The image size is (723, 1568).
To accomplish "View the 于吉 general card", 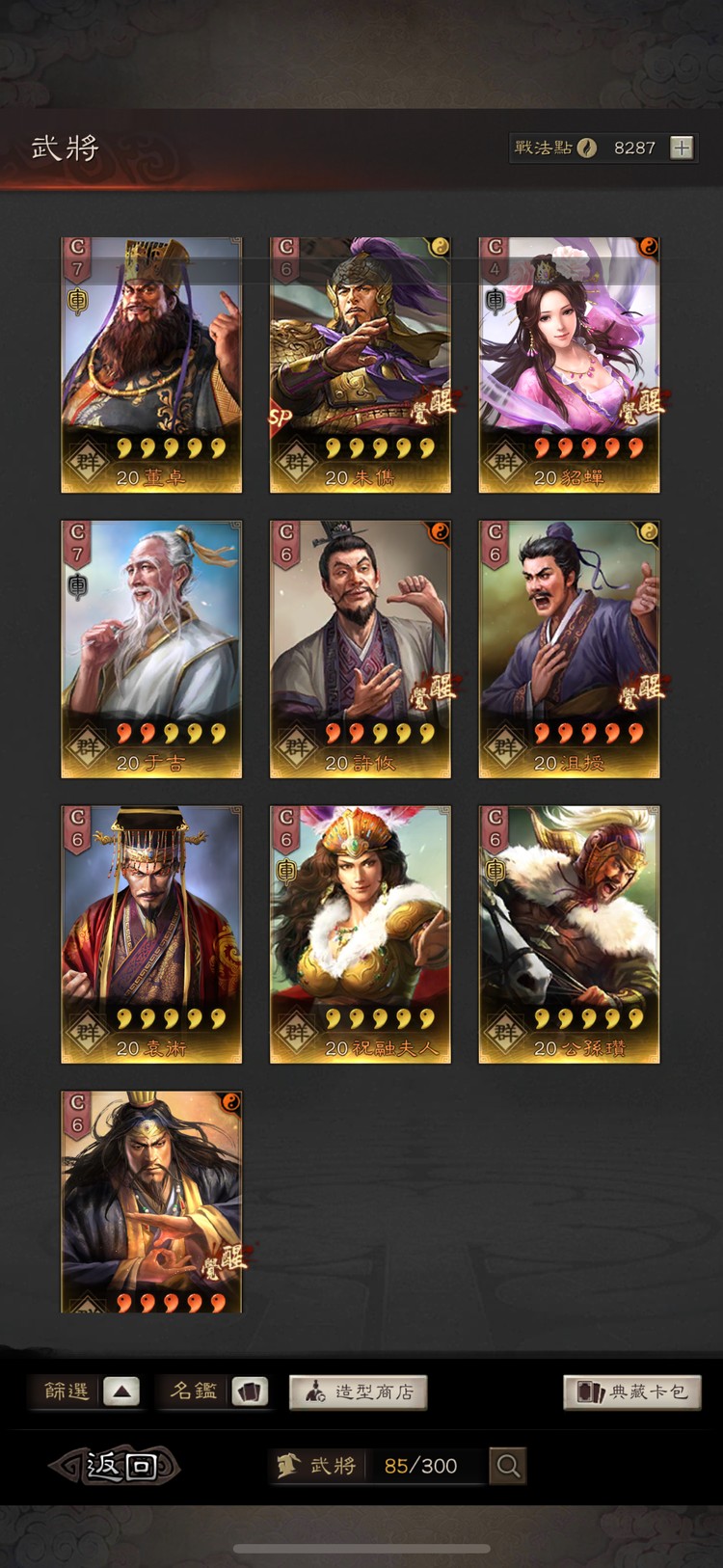I will (151, 649).
